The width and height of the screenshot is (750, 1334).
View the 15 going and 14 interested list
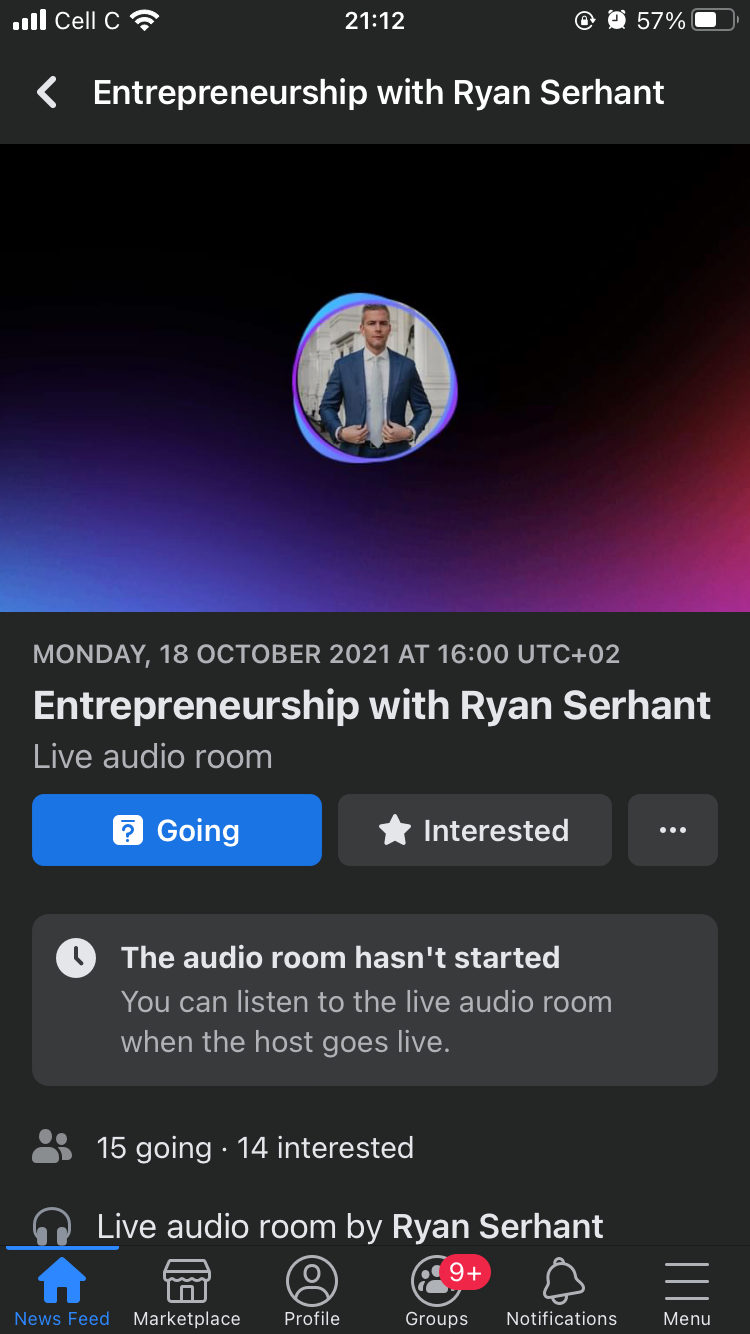click(x=254, y=1147)
